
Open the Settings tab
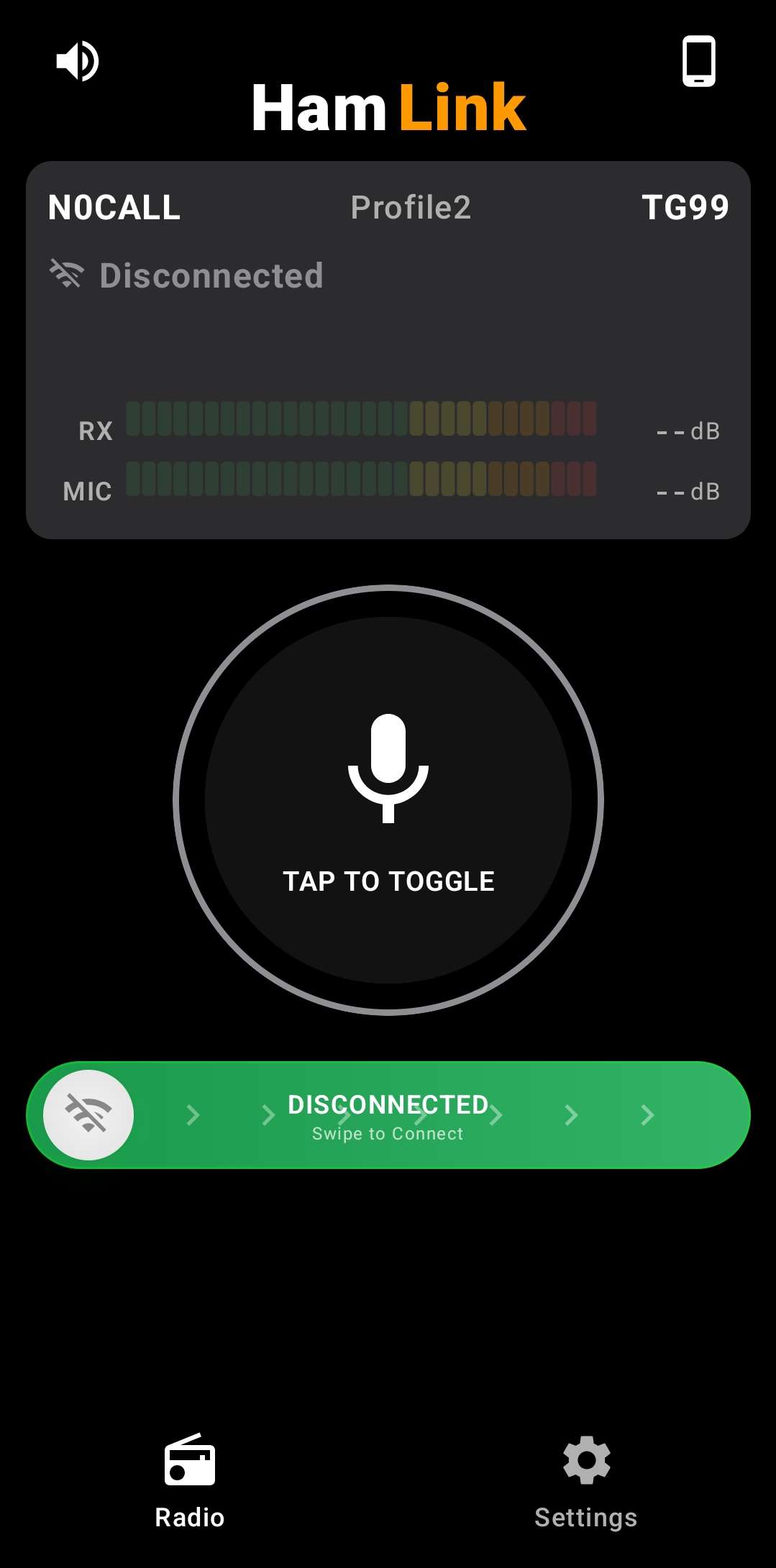coord(586,1482)
